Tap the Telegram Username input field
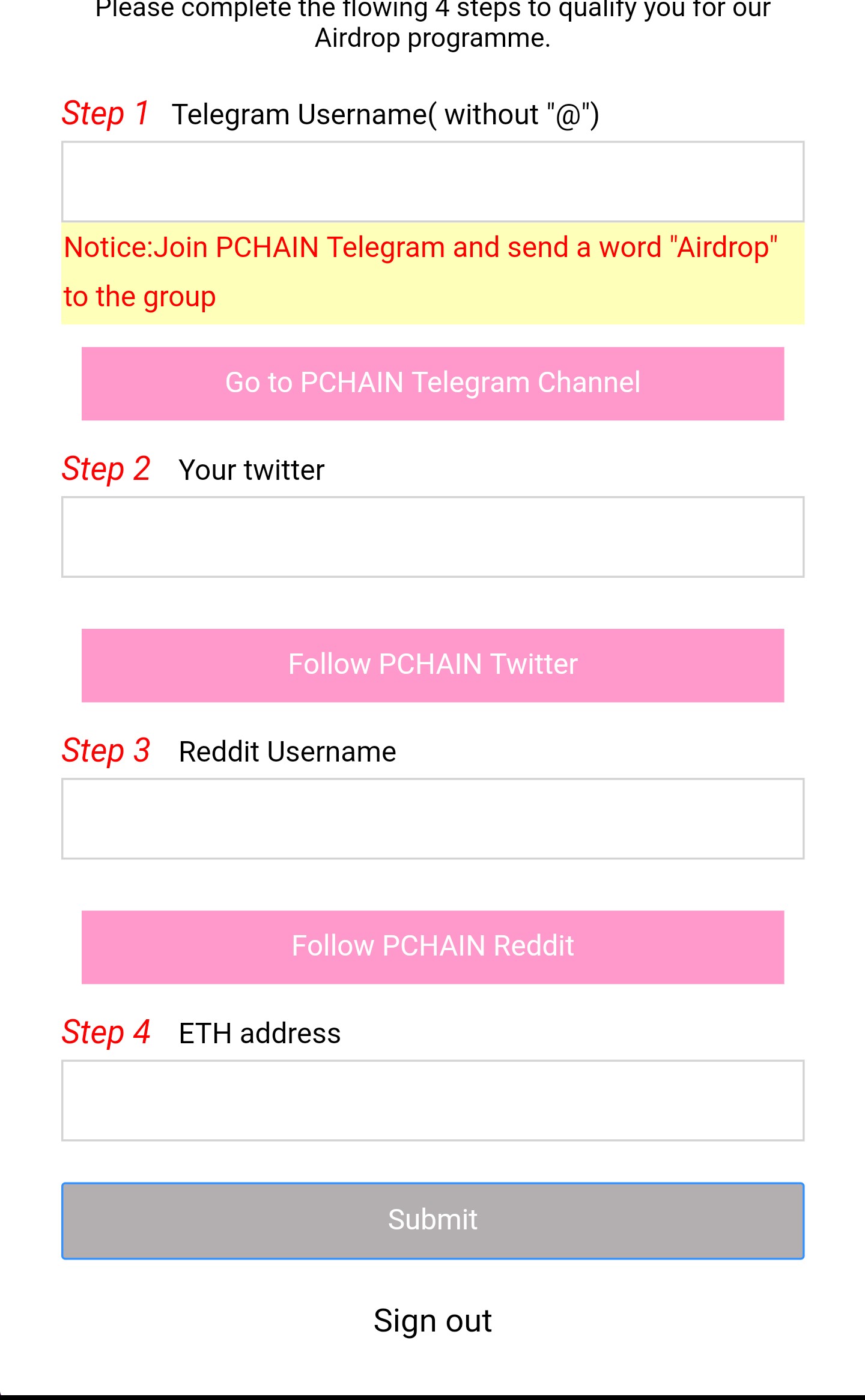 pos(432,182)
